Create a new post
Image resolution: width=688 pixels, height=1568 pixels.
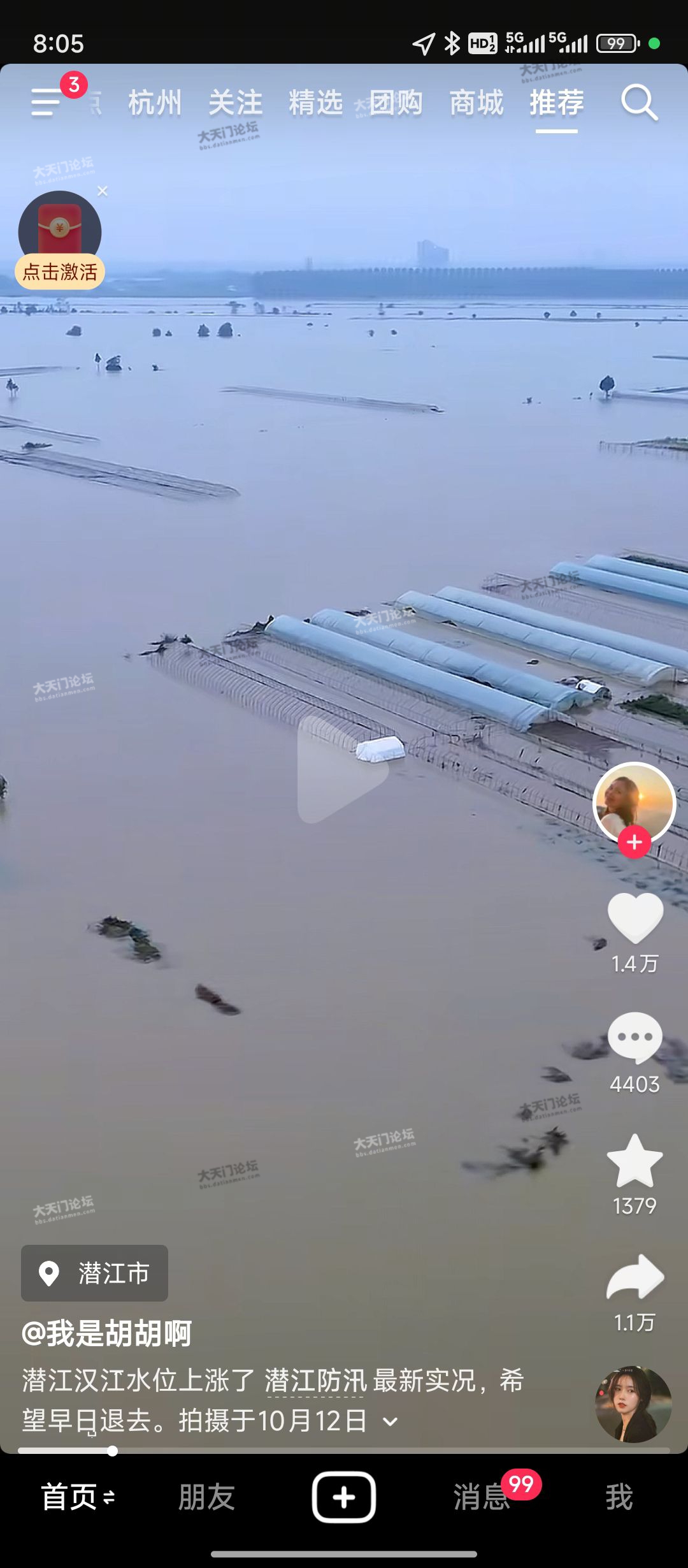click(344, 1497)
